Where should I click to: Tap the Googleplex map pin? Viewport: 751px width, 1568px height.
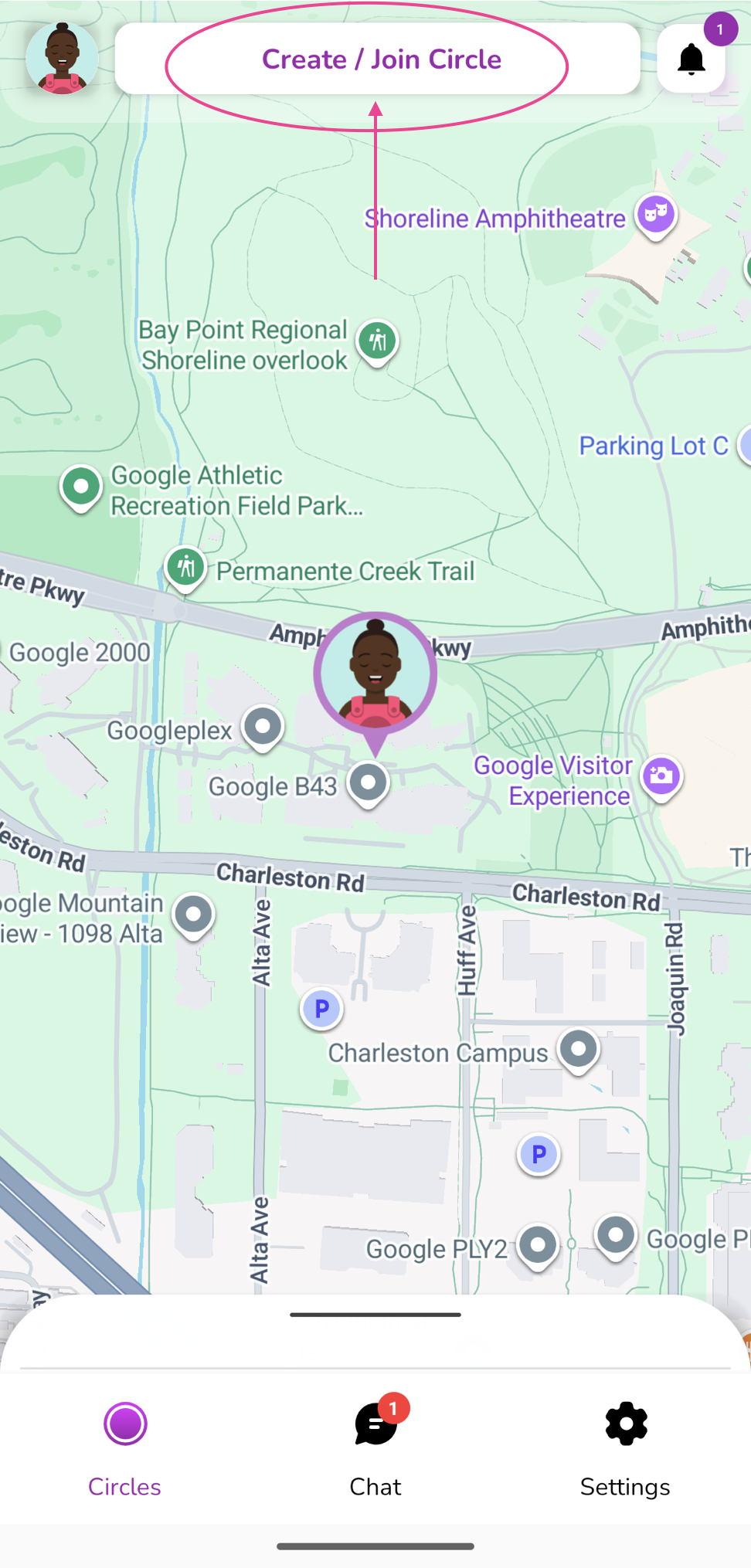263,728
